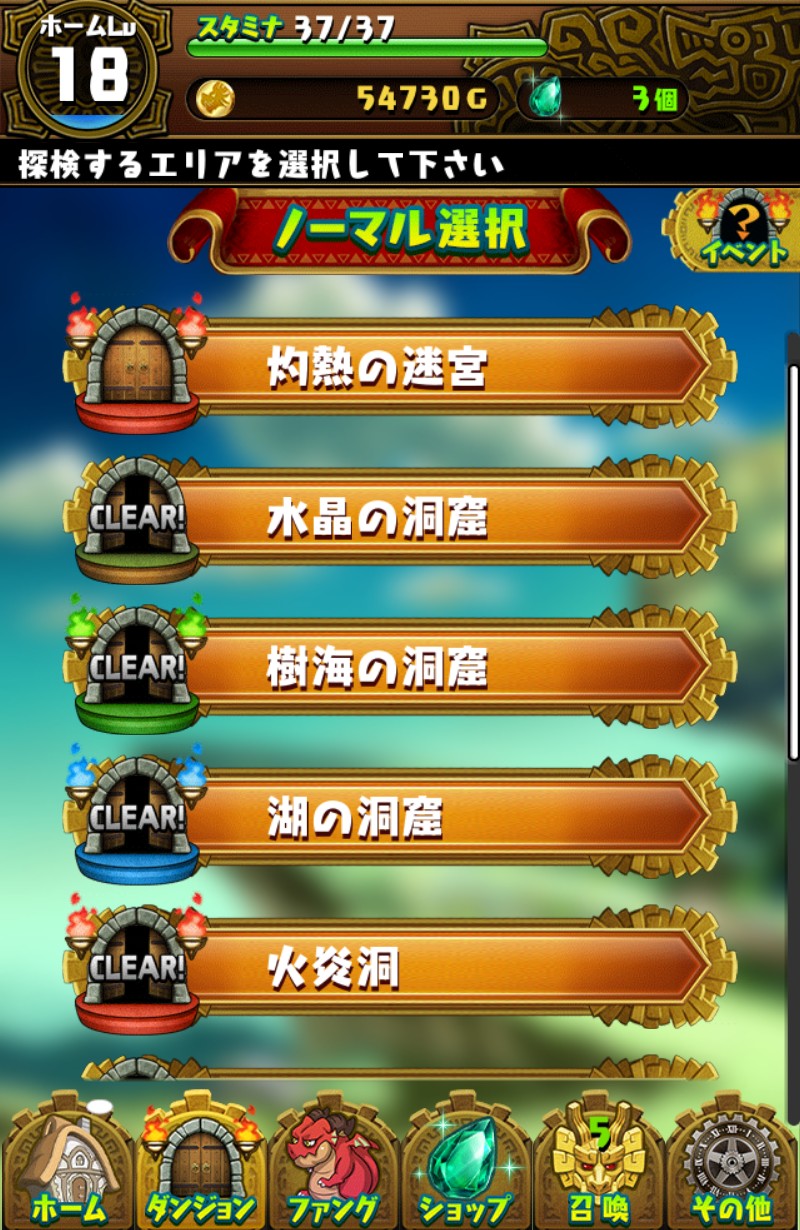Viewport: 800px width, 1230px height.
Task: Open the ファング tab
Action: click(x=333, y=1165)
